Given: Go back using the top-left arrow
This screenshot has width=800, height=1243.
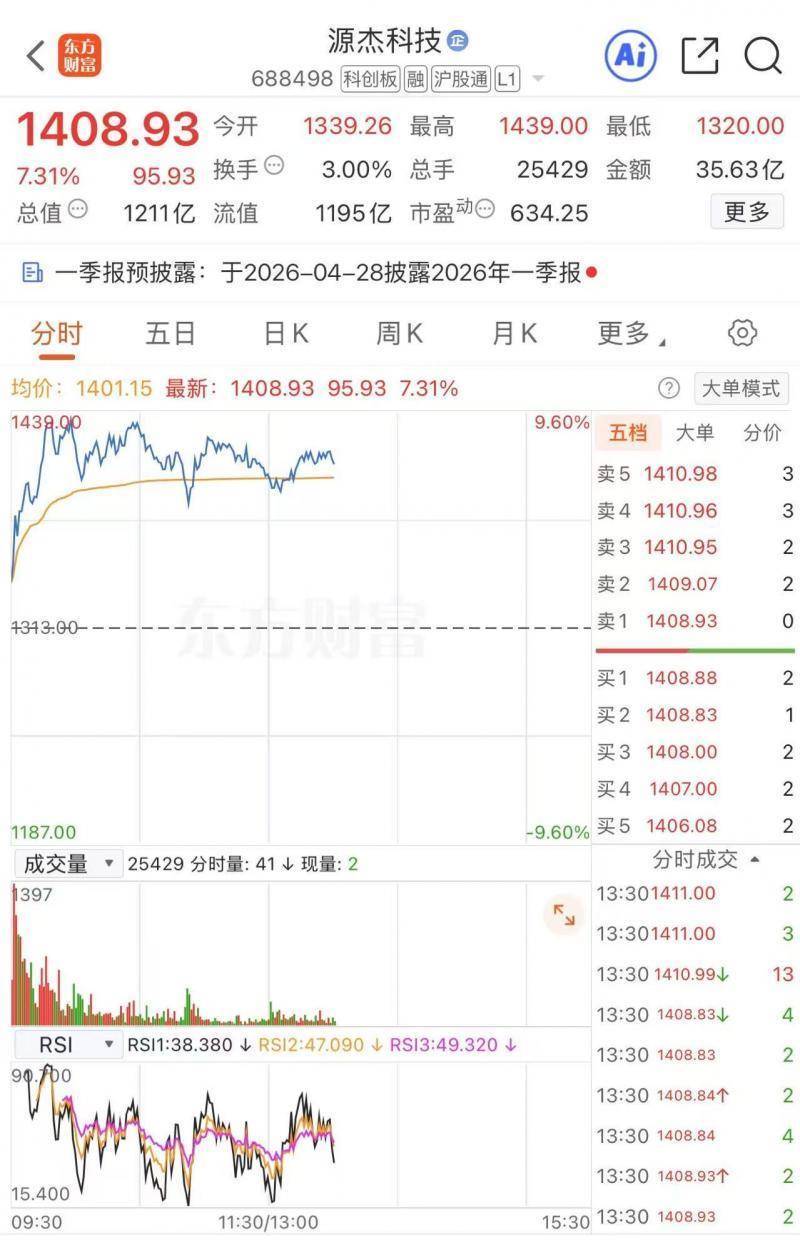Looking at the screenshot, I should (36, 56).
